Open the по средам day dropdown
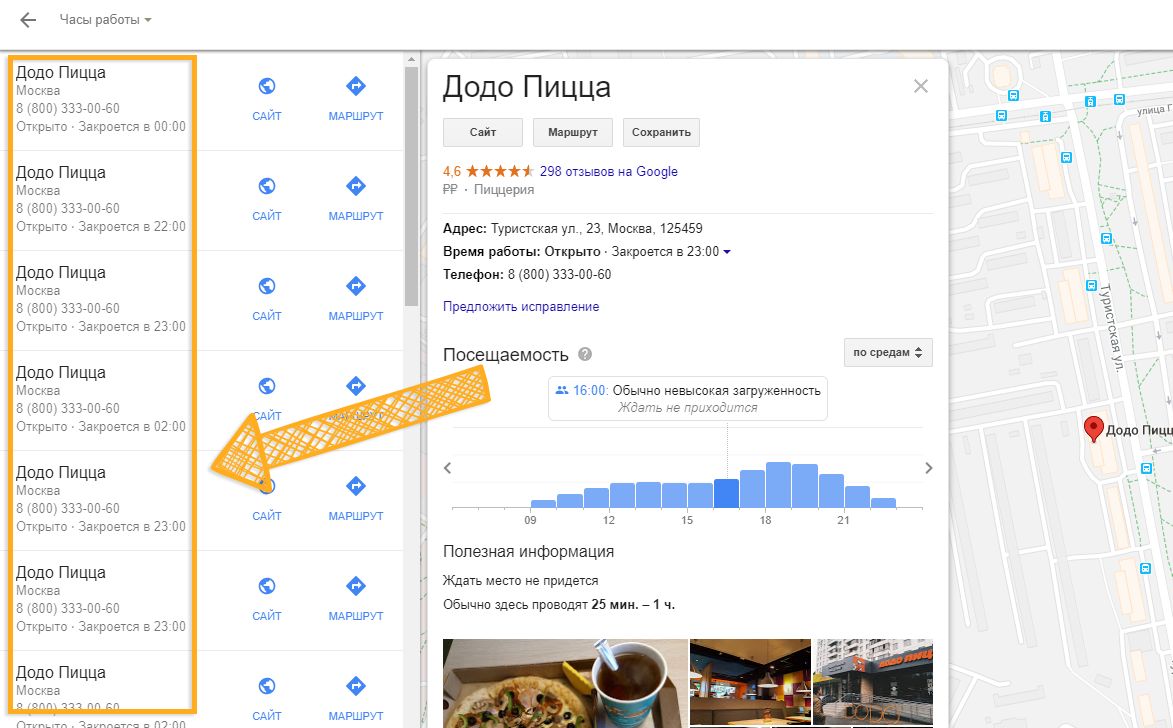The image size is (1173, 728). click(888, 353)
